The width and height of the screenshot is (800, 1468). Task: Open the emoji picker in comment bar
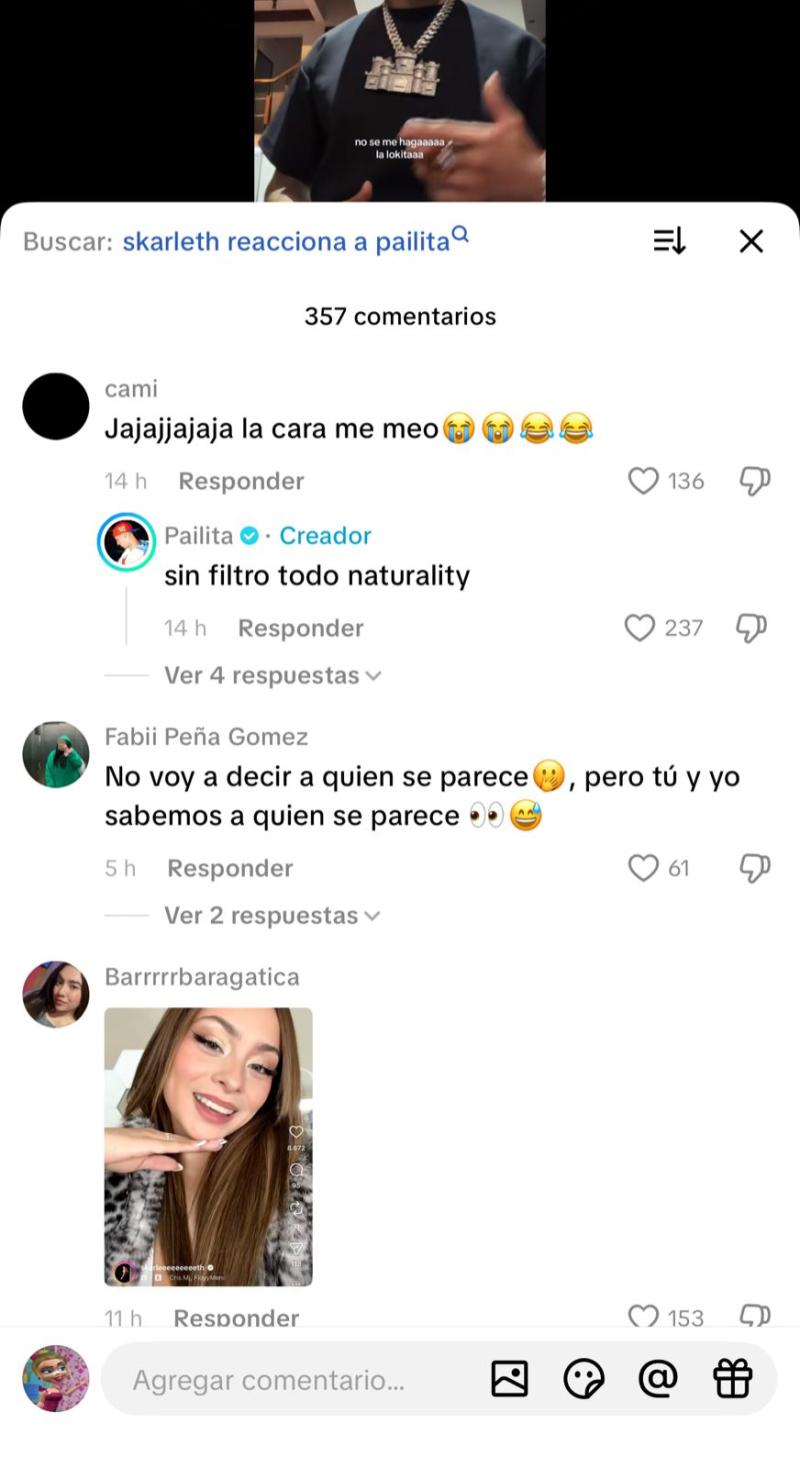tap(583, 1378)
